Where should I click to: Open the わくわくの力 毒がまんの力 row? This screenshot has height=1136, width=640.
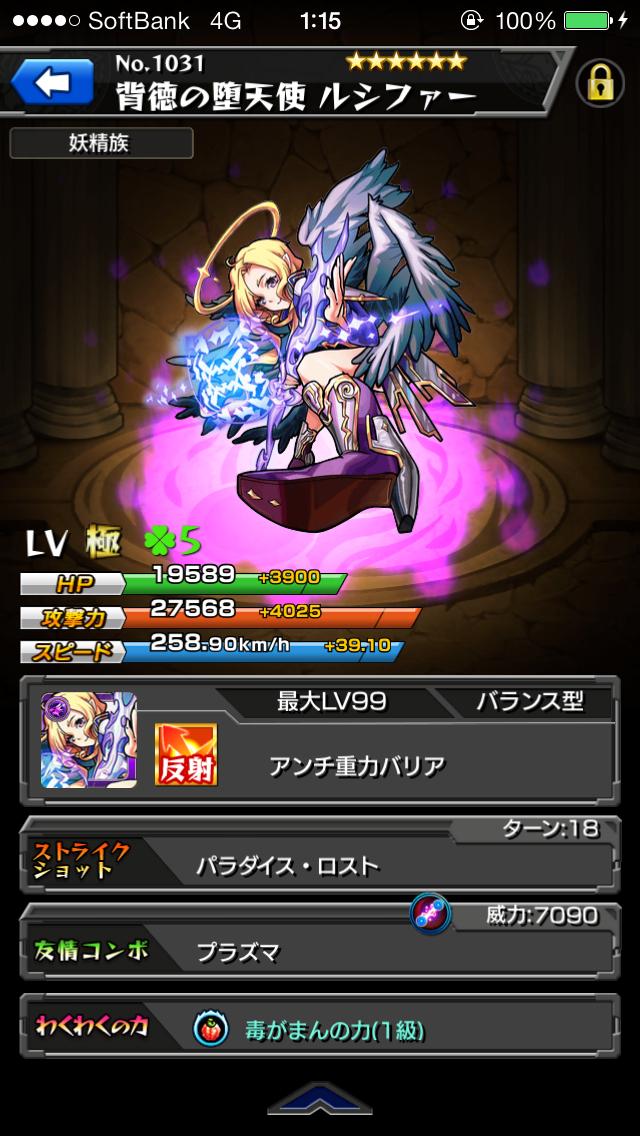(x=320, y=1030)
